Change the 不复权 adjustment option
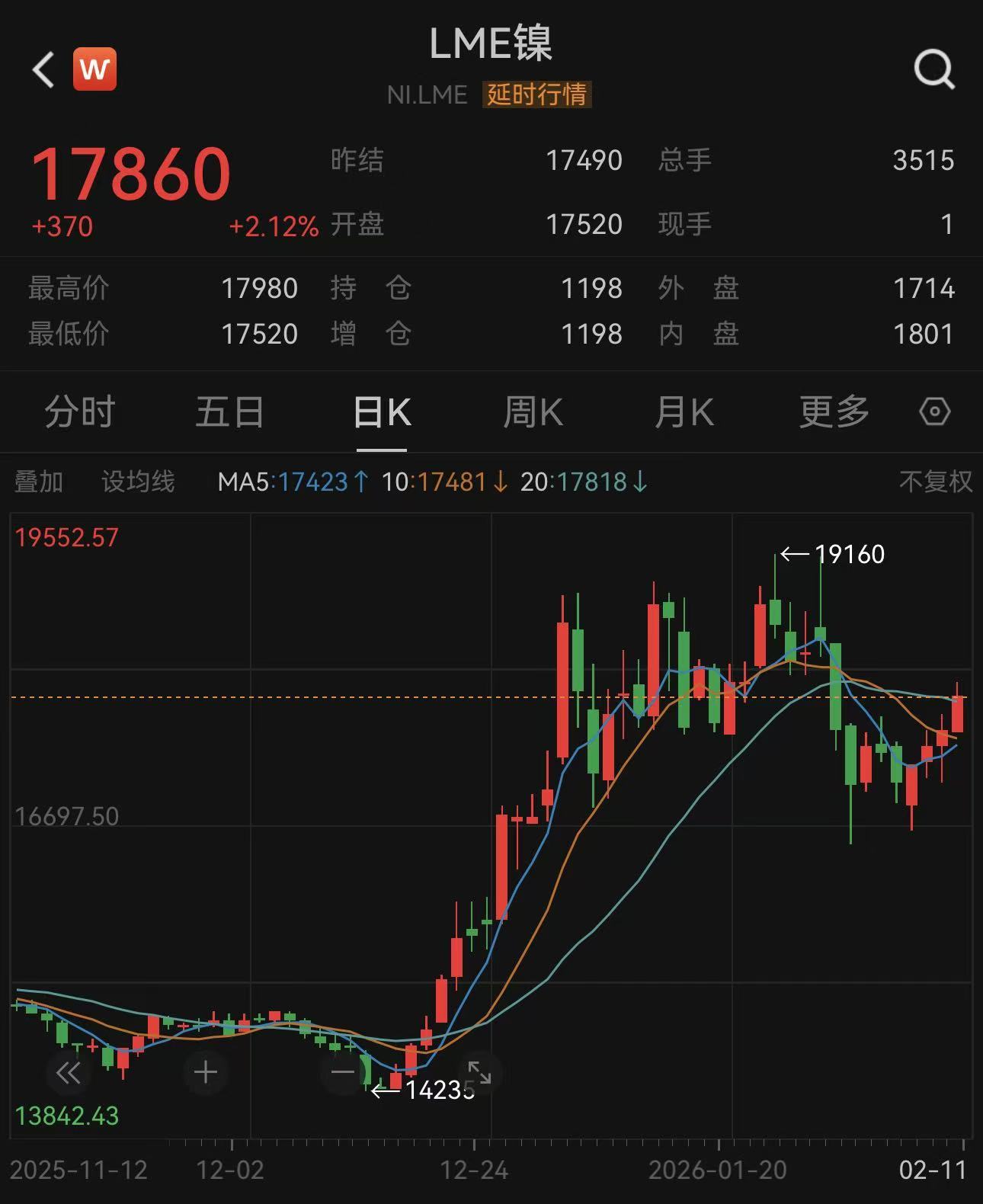Viewport: 983px width, 1204px height. pyautogui.click(x=935, y=482)
